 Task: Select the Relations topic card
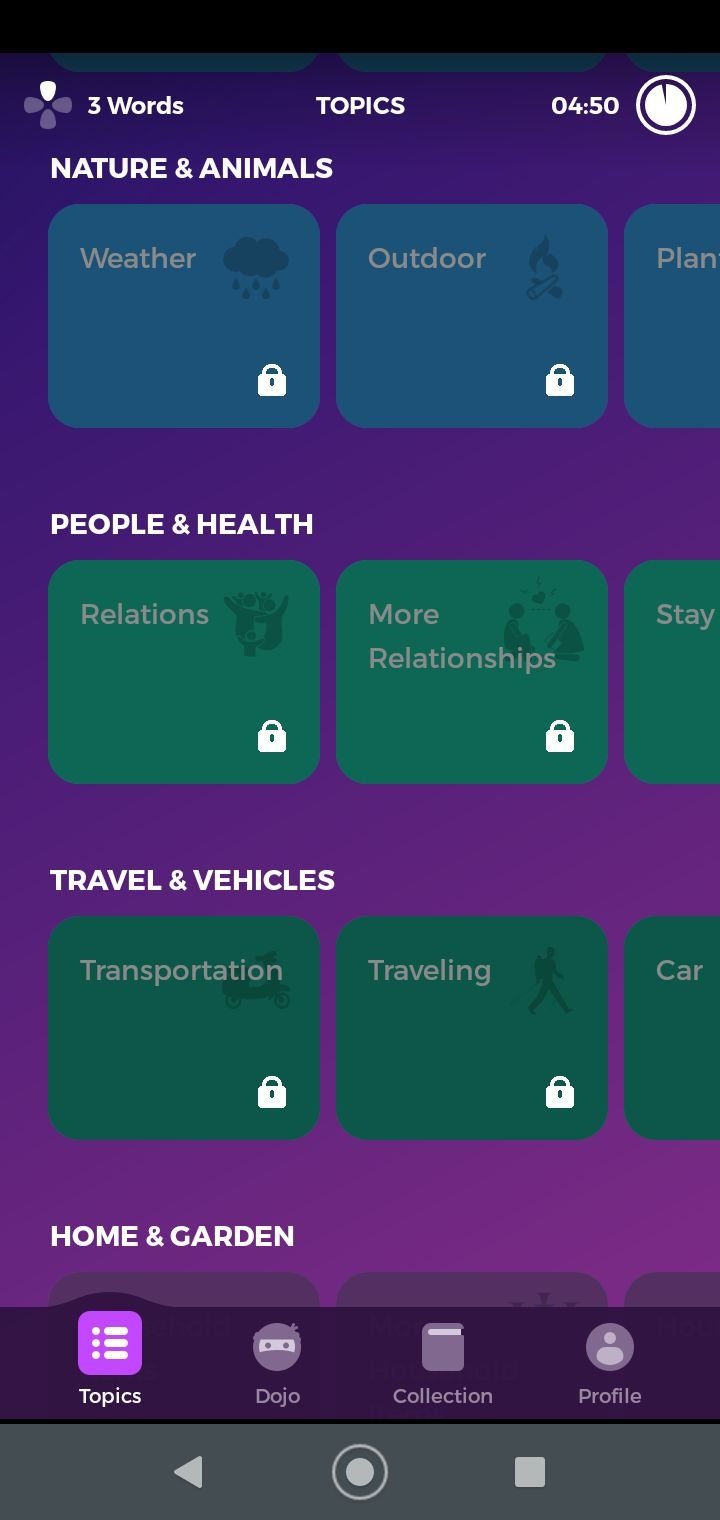[x=184, y=672]
